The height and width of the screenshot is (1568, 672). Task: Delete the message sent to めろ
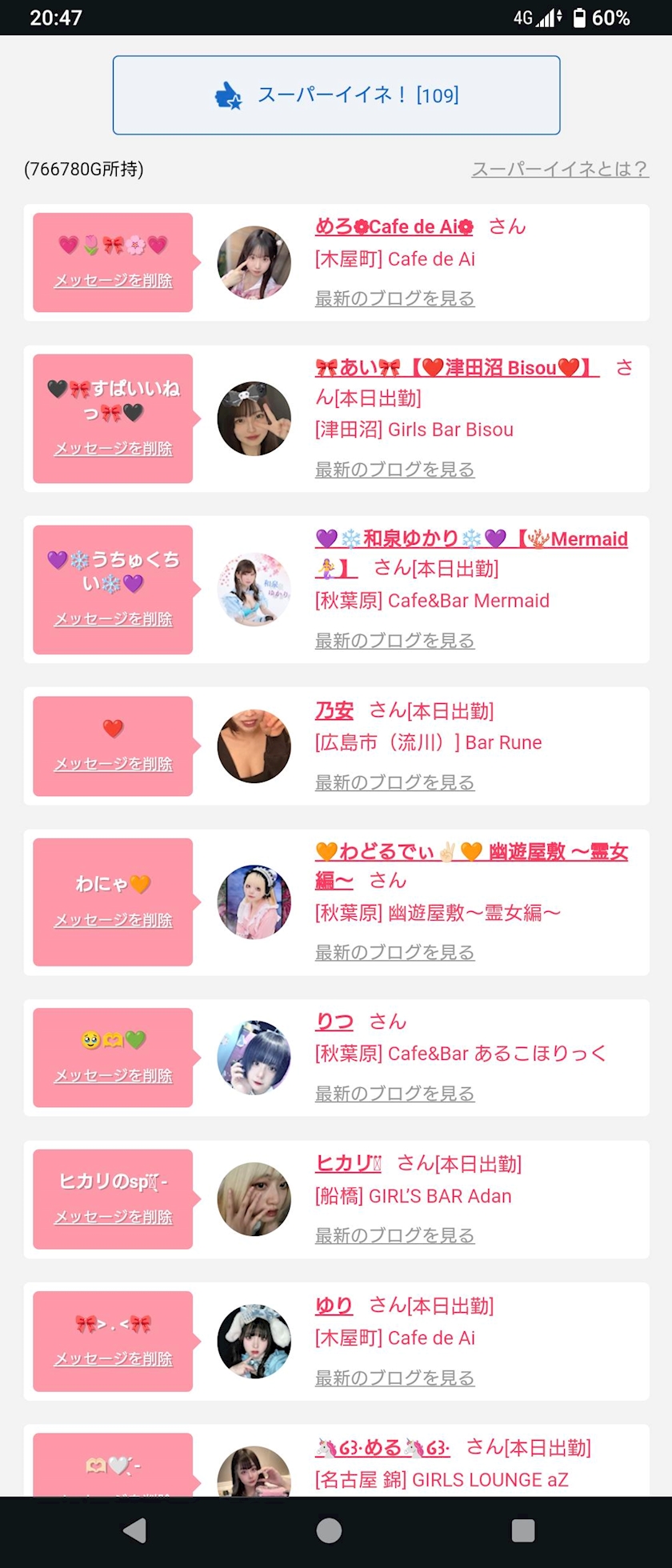click(113, 281)
